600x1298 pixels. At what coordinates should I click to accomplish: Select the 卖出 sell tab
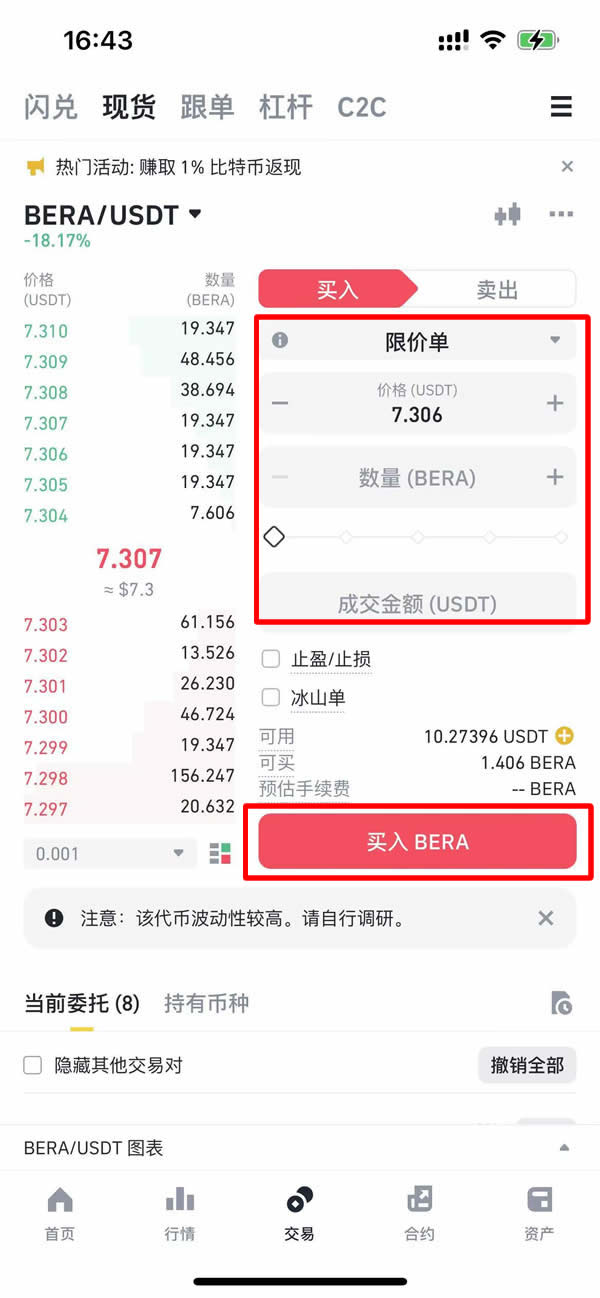pos(497,290)
